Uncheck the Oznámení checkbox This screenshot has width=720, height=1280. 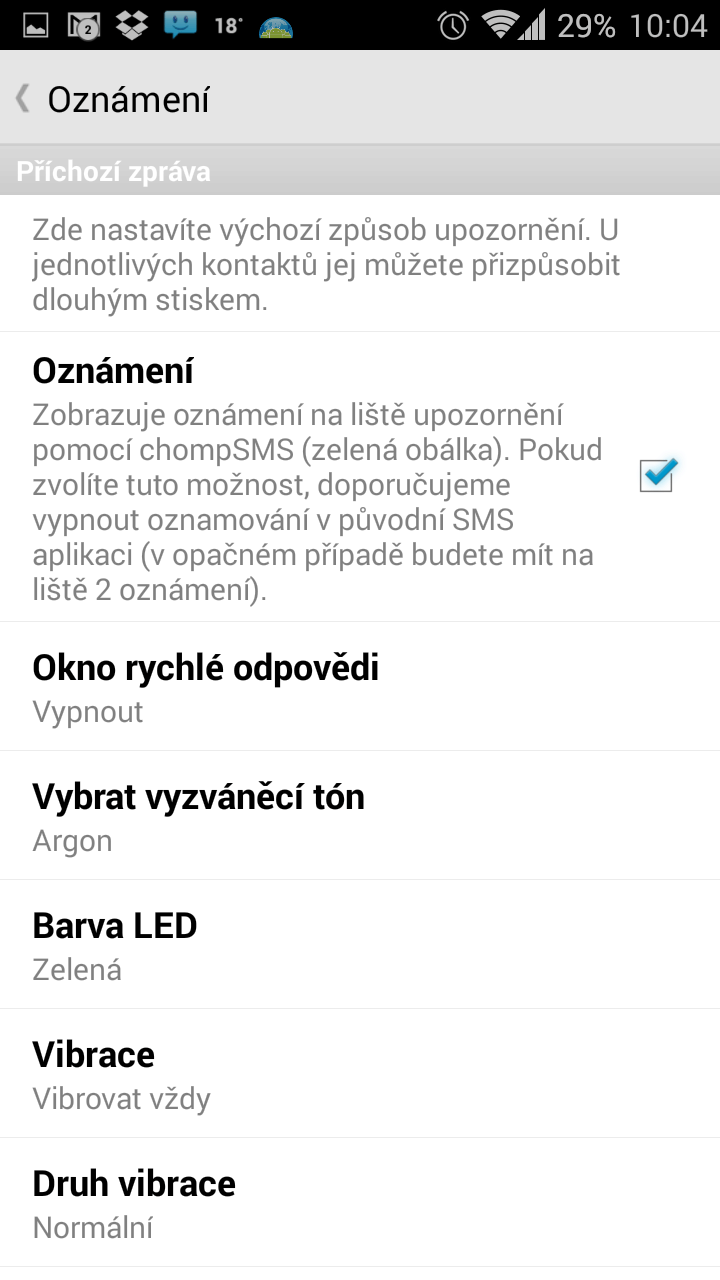659,475
